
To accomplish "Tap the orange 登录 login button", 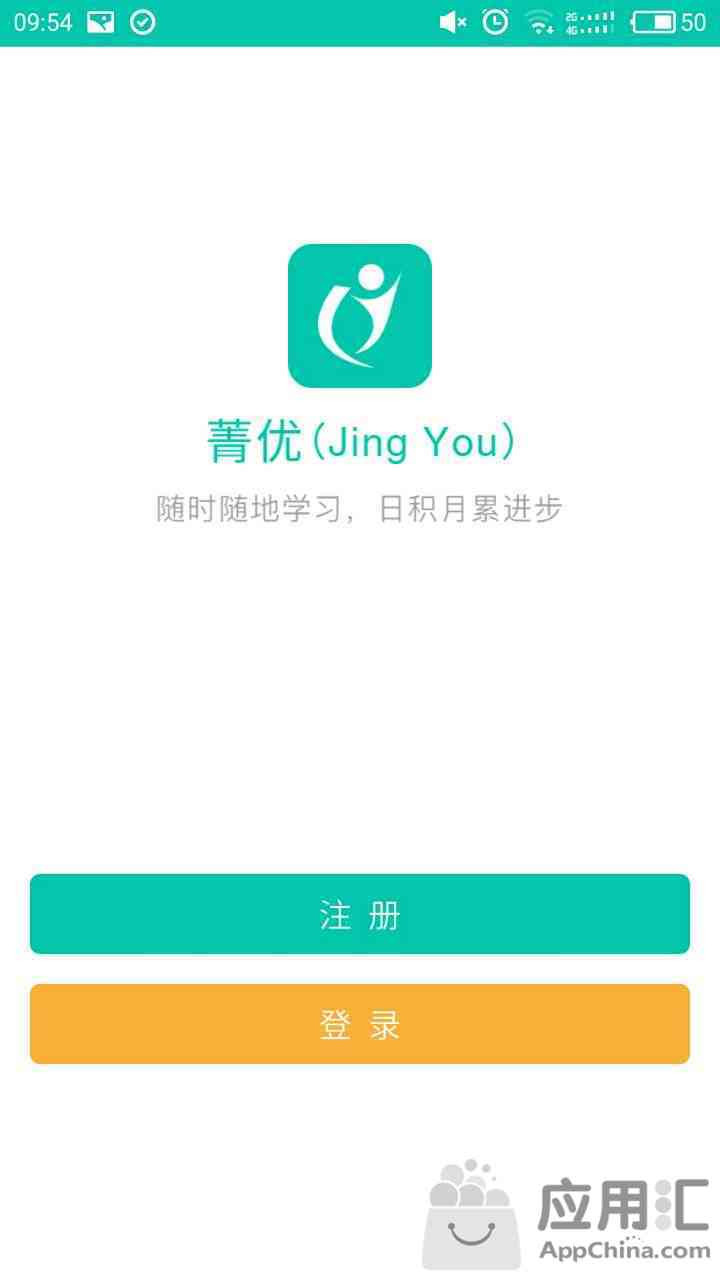I will tap(360, 1024).
